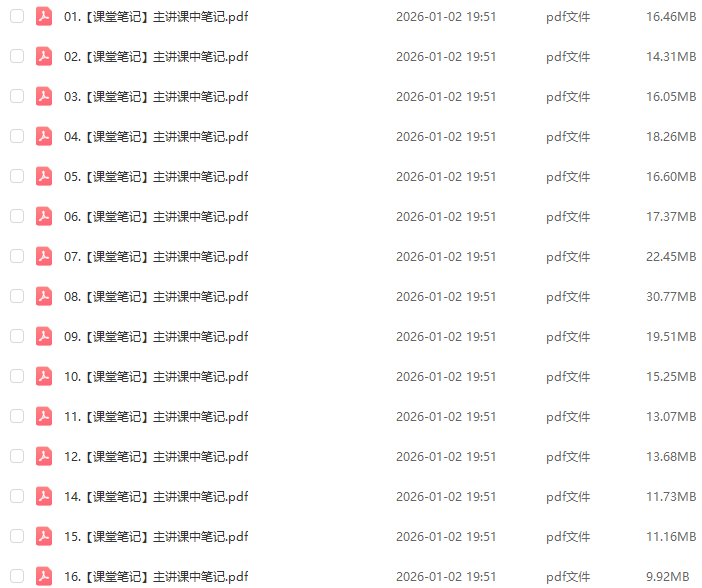The width and height of the screenshot is (702, 588).
Task: Open file 08.【课堂笔记】主讲课中笔记.pdf
Action: click(155, 297)
